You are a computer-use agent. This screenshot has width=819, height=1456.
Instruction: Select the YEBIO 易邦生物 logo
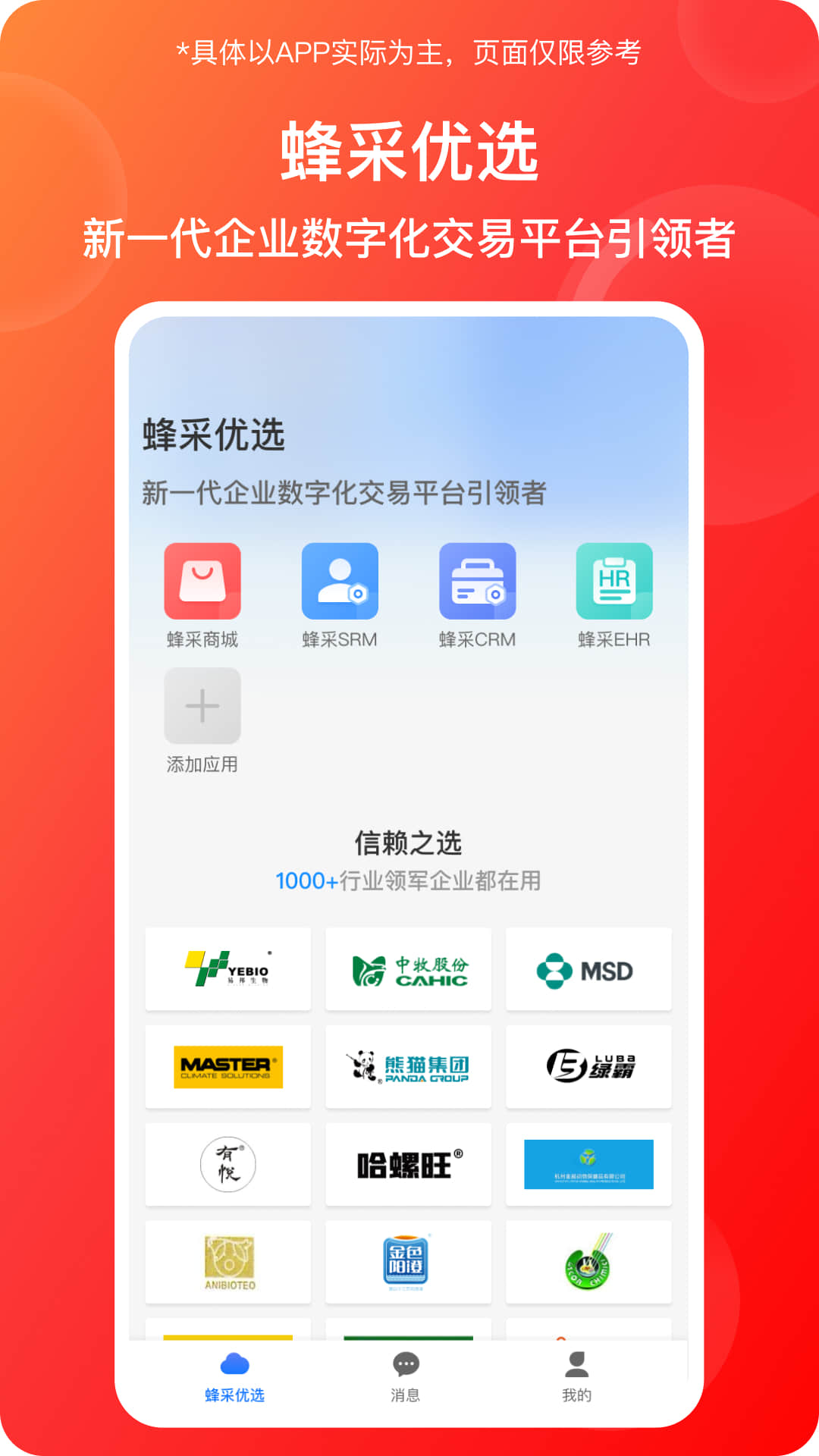[227, 969]
